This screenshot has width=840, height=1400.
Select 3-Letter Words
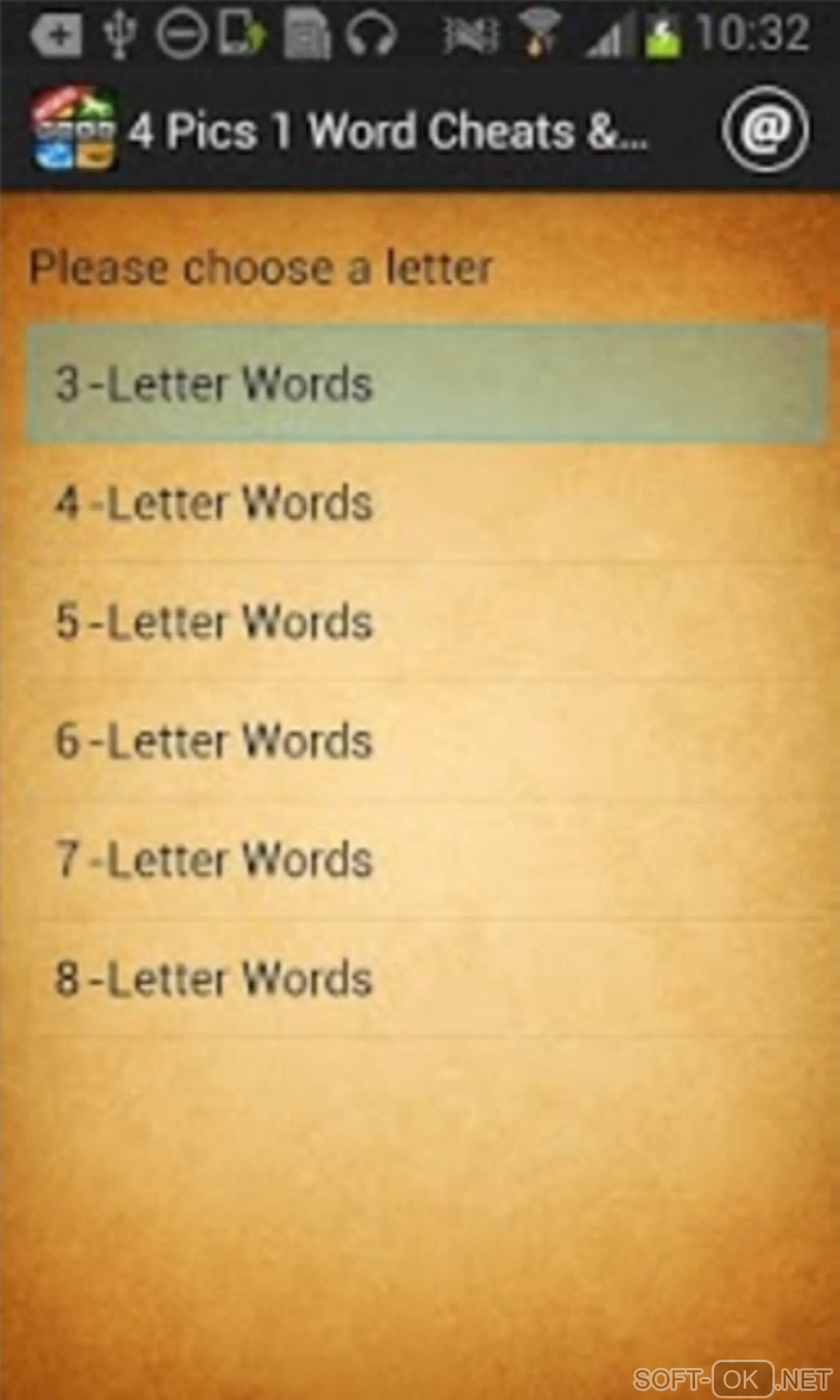click(x=424, y=384)
